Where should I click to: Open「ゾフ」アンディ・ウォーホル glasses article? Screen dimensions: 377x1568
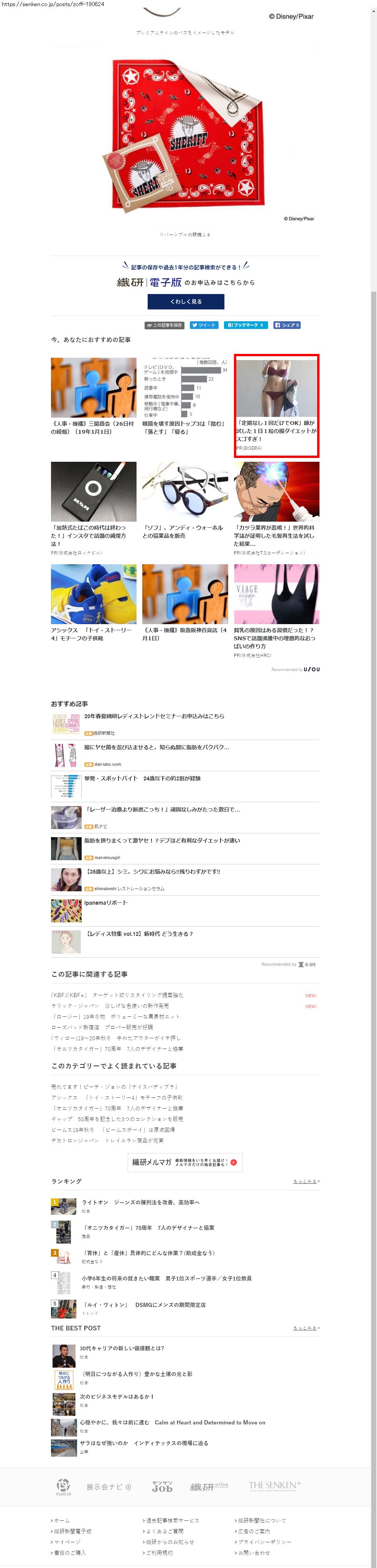click(185, 499)
